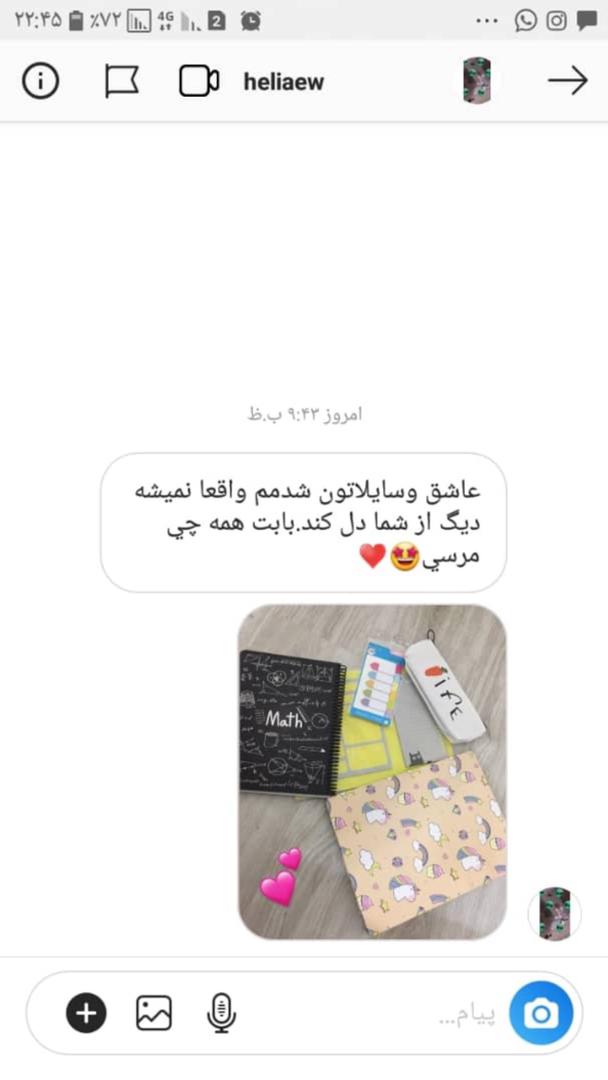Focus the message text field
The height and width of the screenshot is (1080, 608).
tap(400, 1016)
